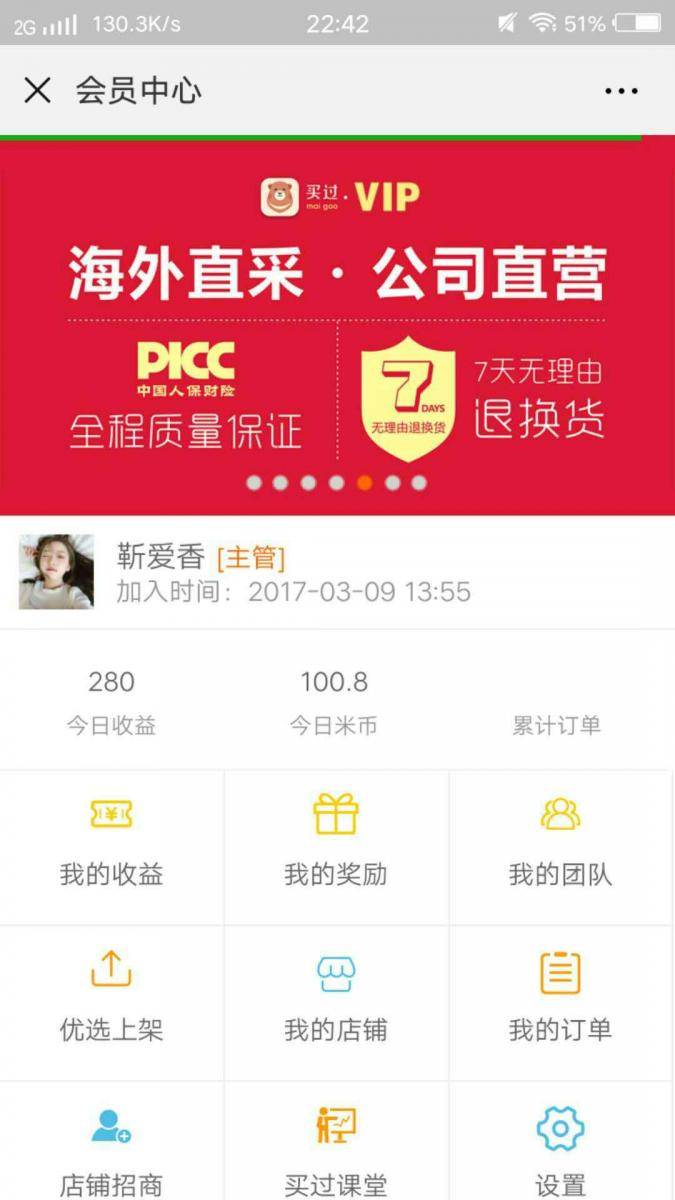
Task: Enter 买过课堂 classroom
Action: [x=336, y=1150]
